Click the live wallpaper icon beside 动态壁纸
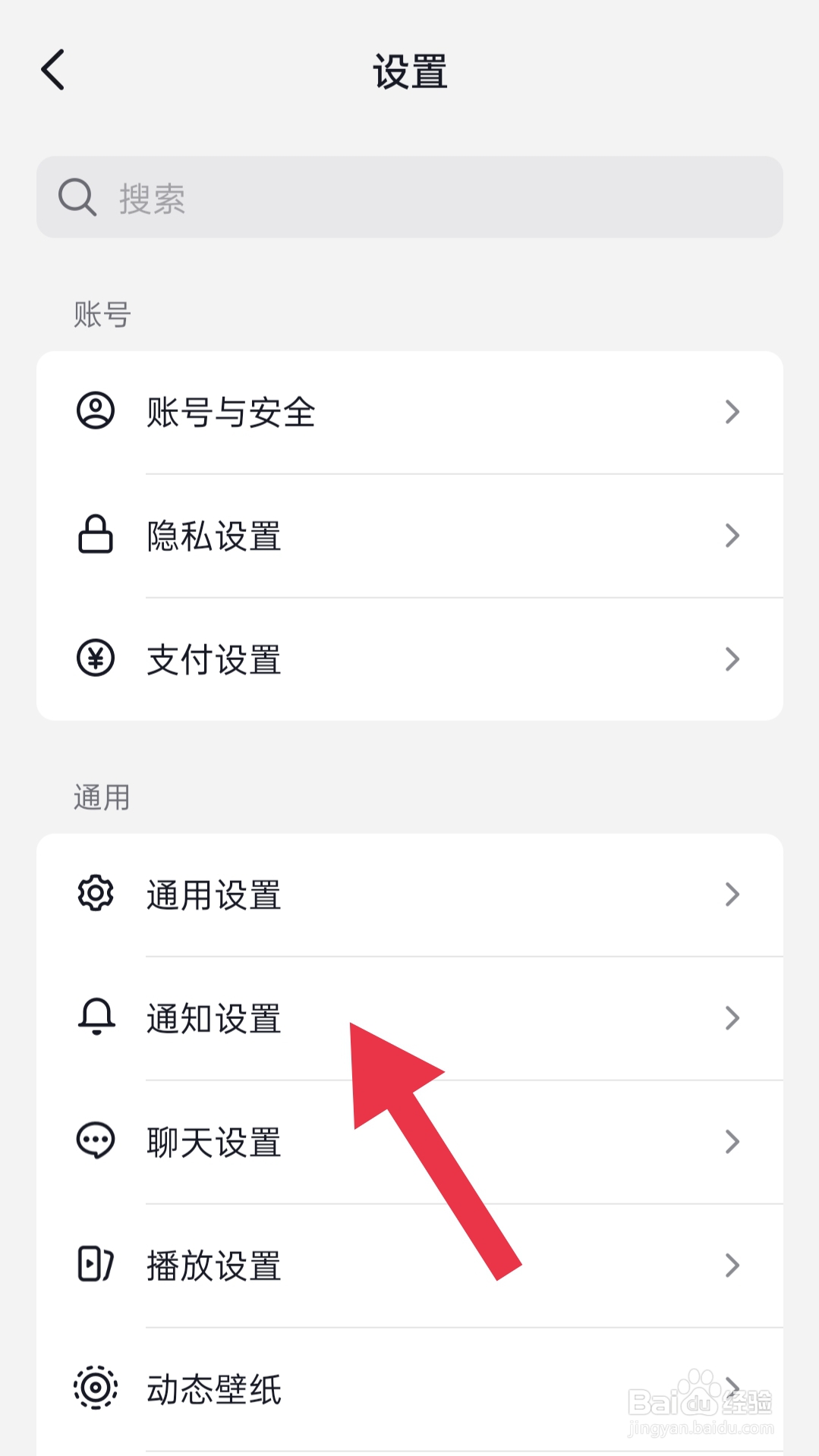This screenshot has width=819, height=1456. tap(94, 1388)
